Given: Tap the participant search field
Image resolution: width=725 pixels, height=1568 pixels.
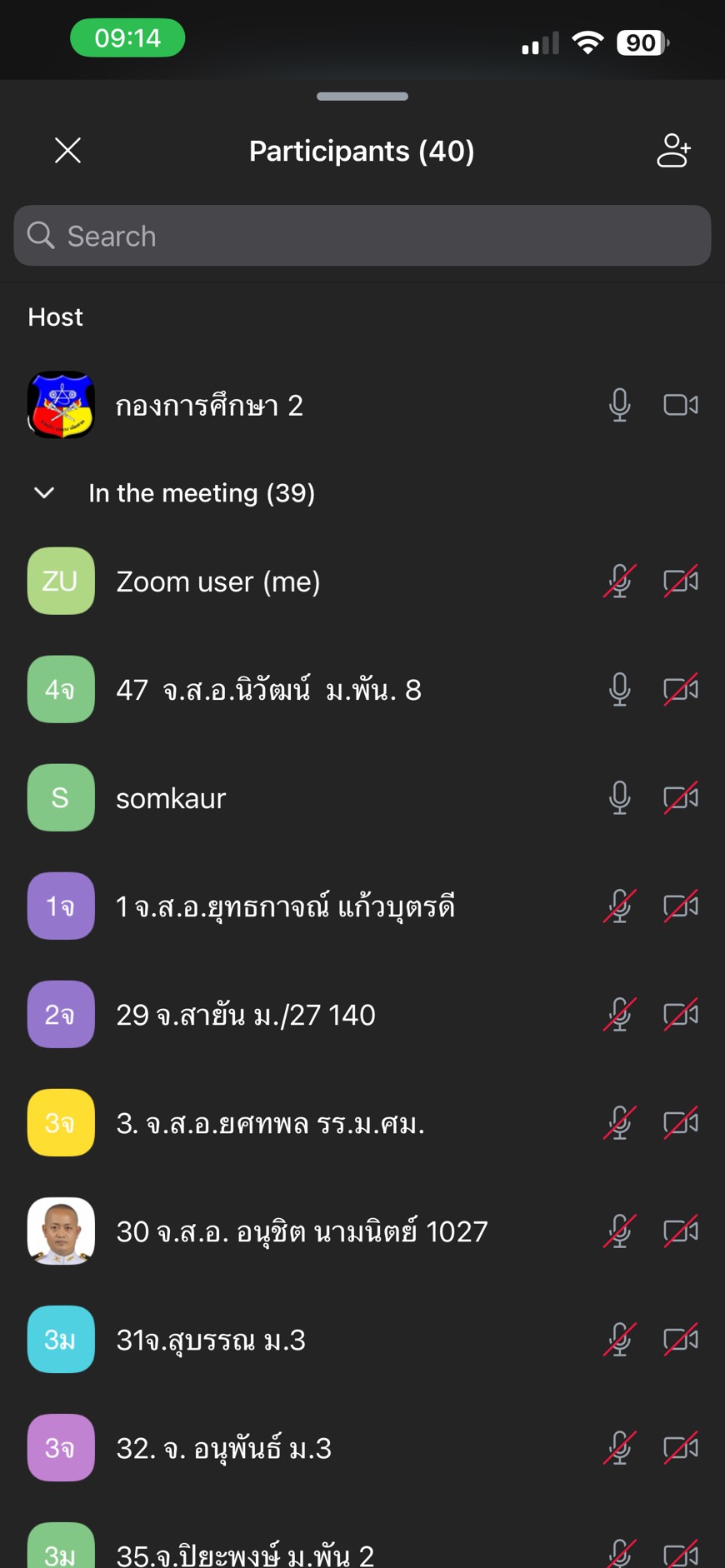Looking at the screenshot, I should pos(362,237).
